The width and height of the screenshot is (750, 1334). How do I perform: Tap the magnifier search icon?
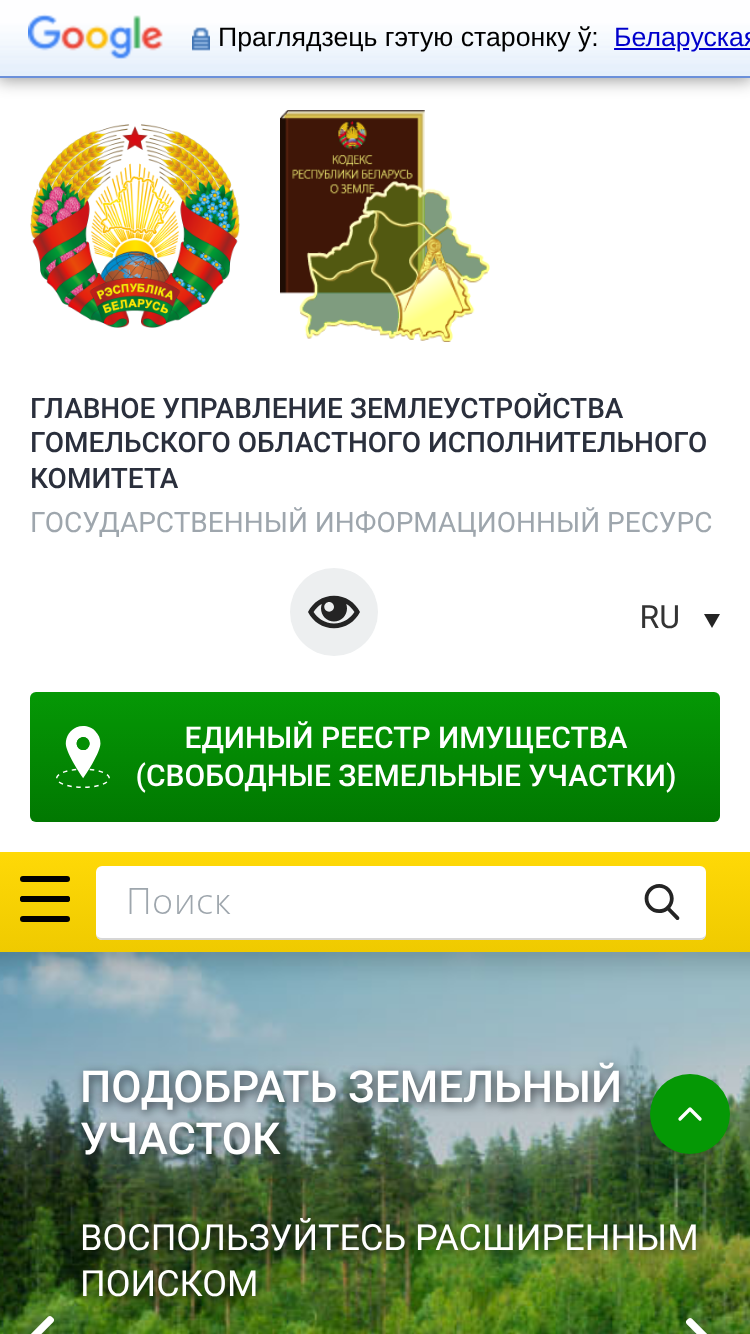coord(662,902)
